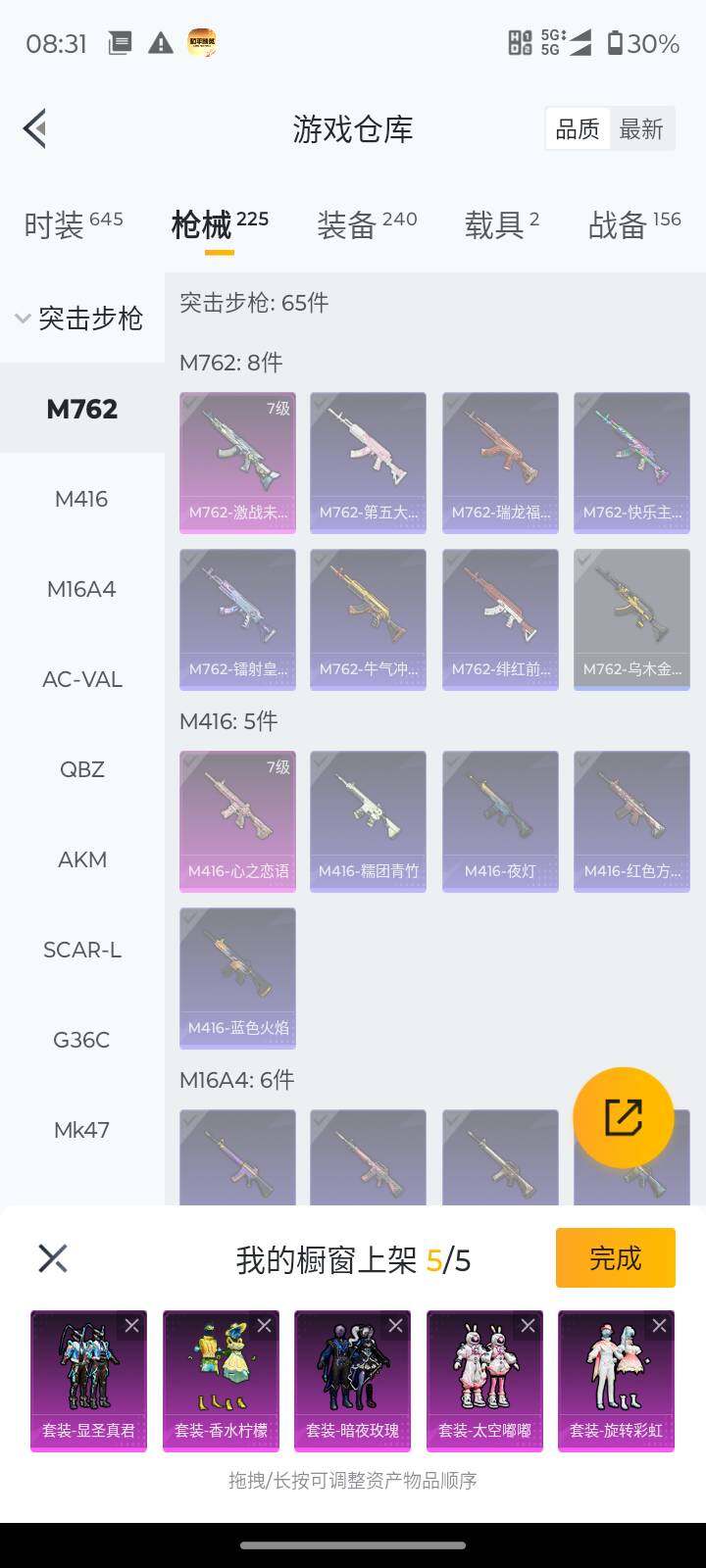Tap the orange floating share button
Image resolution: width=706 pixels, height=1568 pixels.
pos(623,1117)
